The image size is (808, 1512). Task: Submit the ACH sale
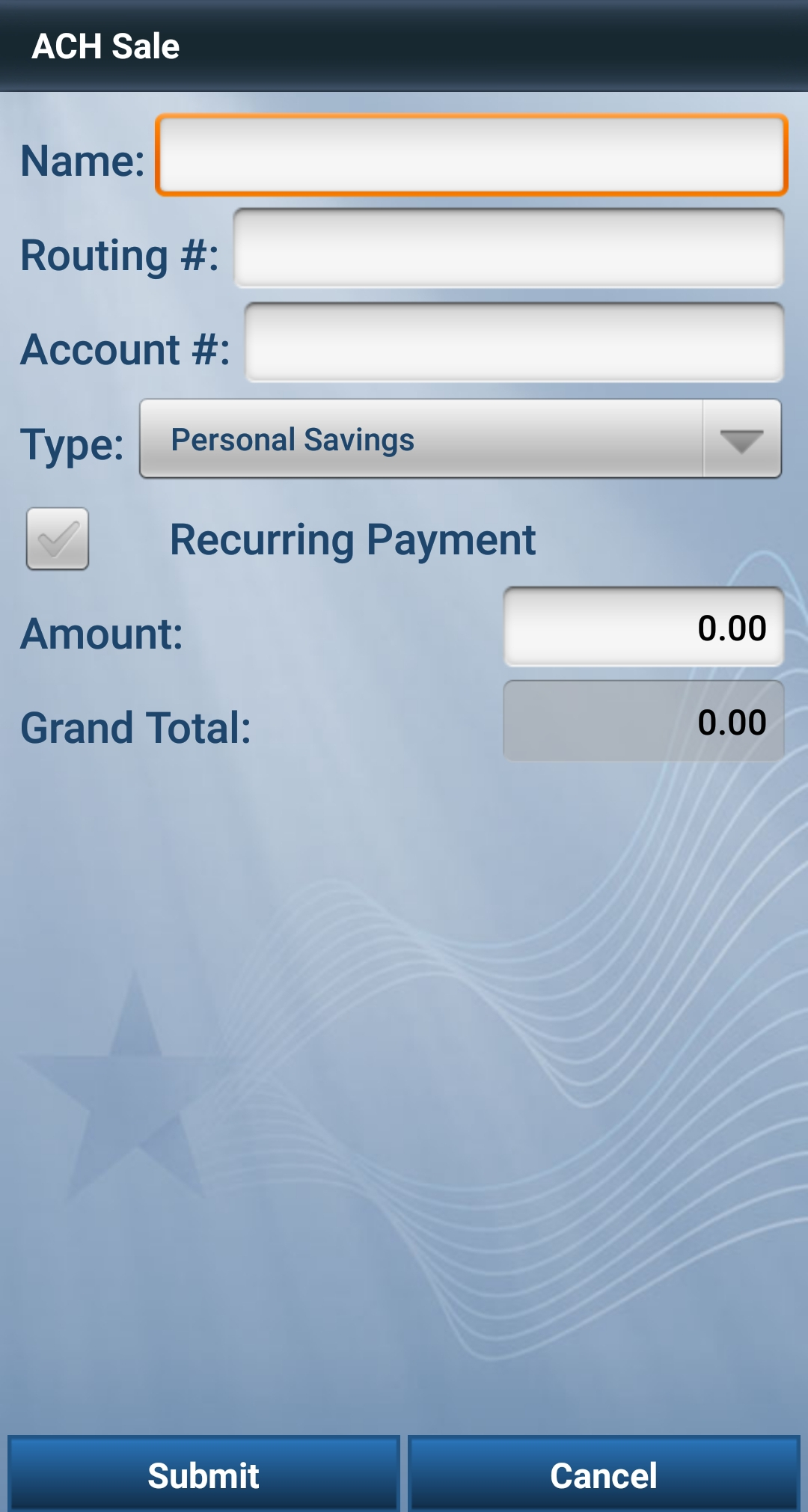tap(203, 1475)
